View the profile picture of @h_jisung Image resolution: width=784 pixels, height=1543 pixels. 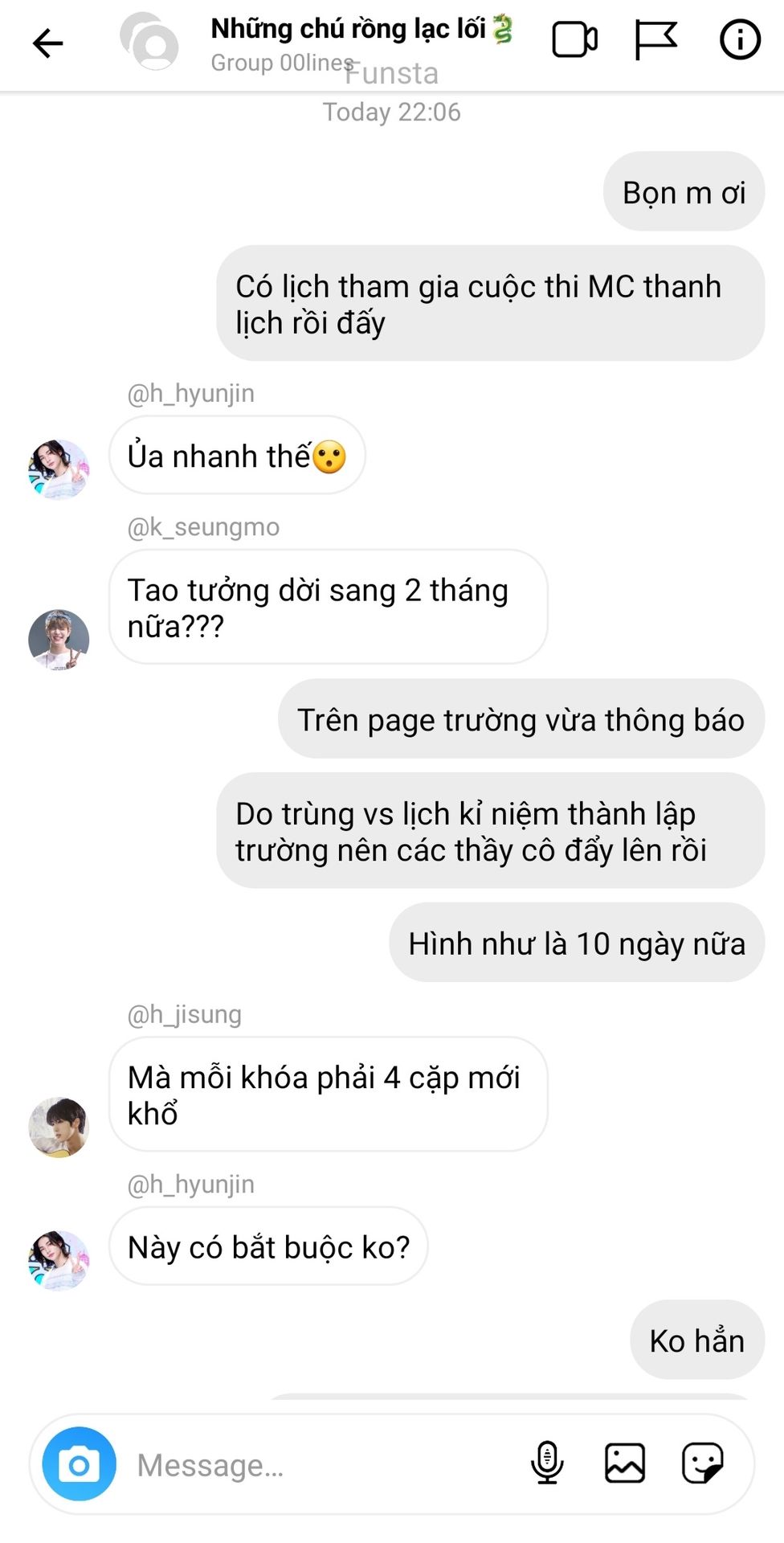[59, 1128]
